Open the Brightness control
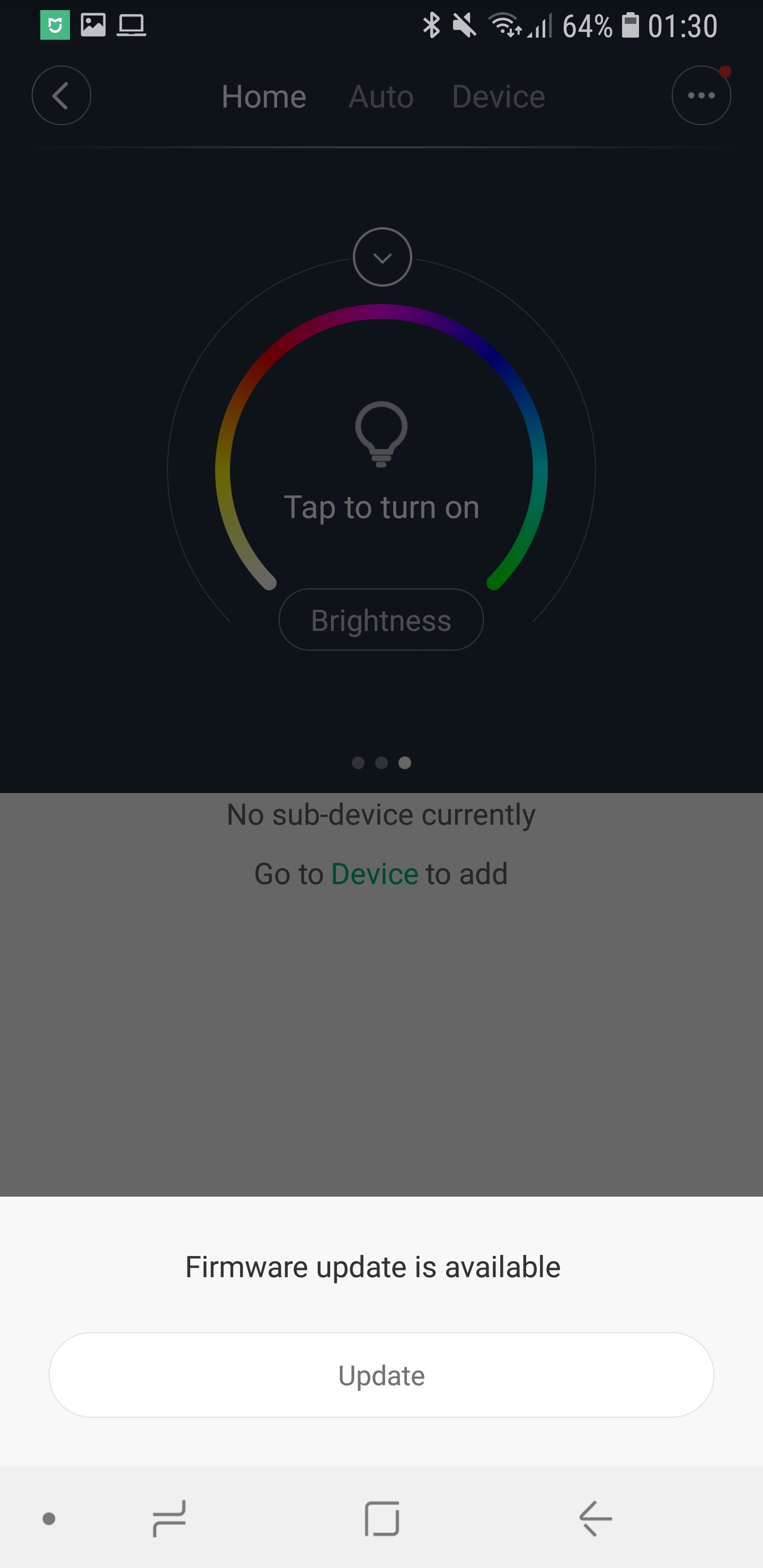The width and height of the screenshot is (763, 1568). [x=381, y=620]
